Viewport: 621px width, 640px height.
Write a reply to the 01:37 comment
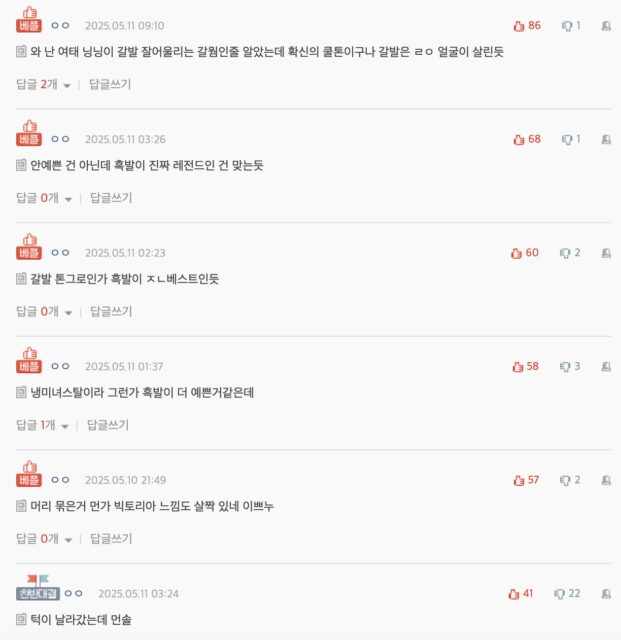tap(108, 425)
